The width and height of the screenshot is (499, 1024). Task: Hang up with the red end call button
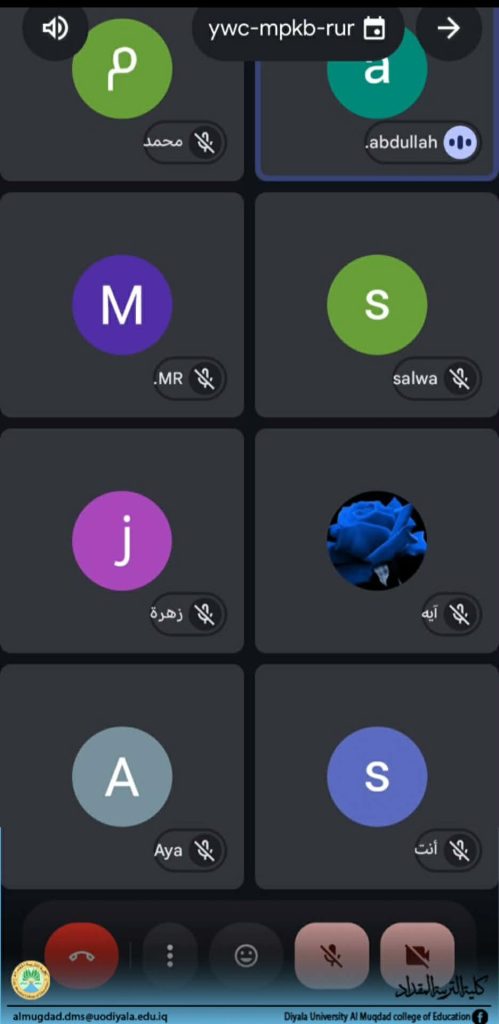tap(82, 957)
